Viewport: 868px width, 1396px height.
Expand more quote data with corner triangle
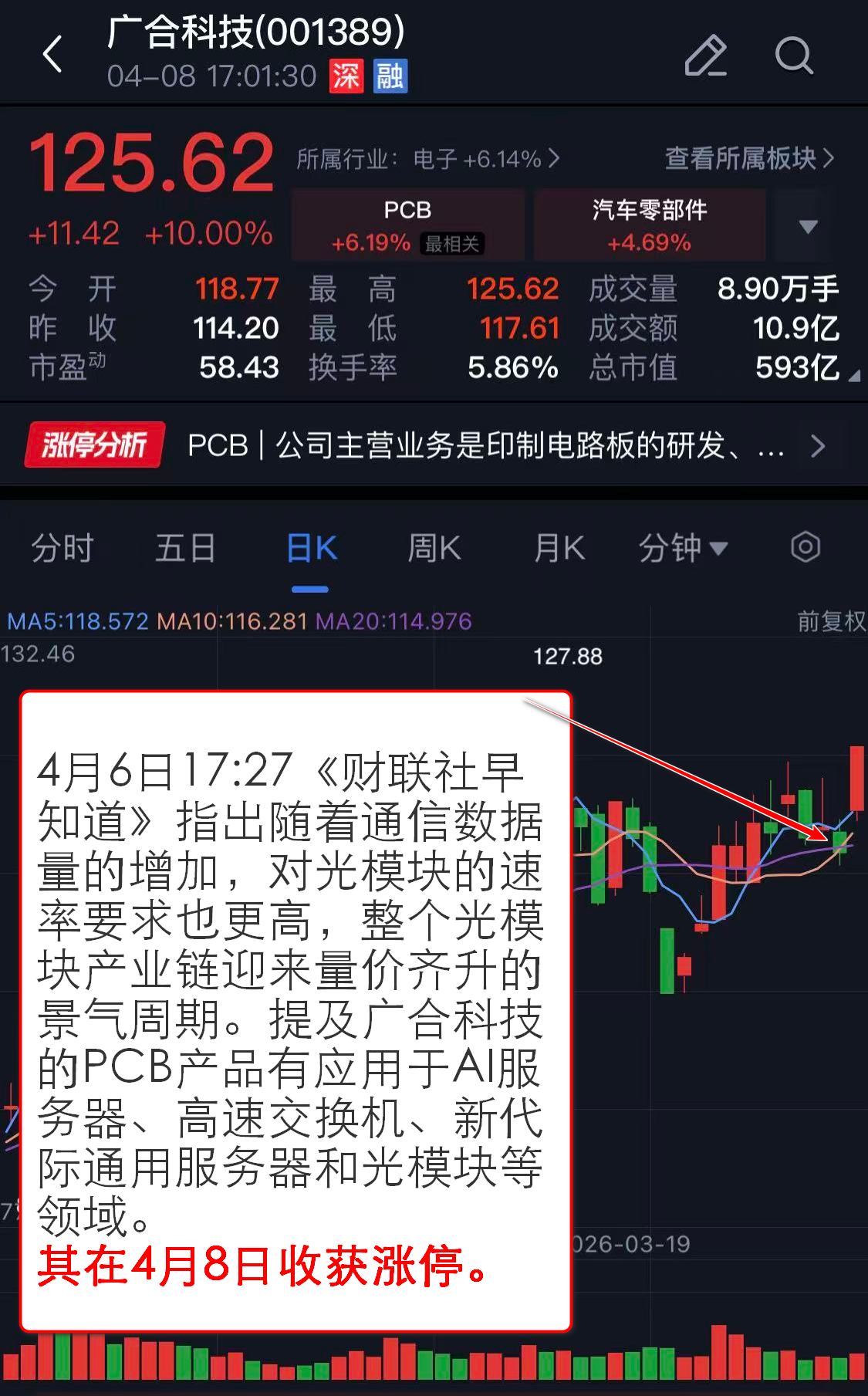[x=853, y=376]
